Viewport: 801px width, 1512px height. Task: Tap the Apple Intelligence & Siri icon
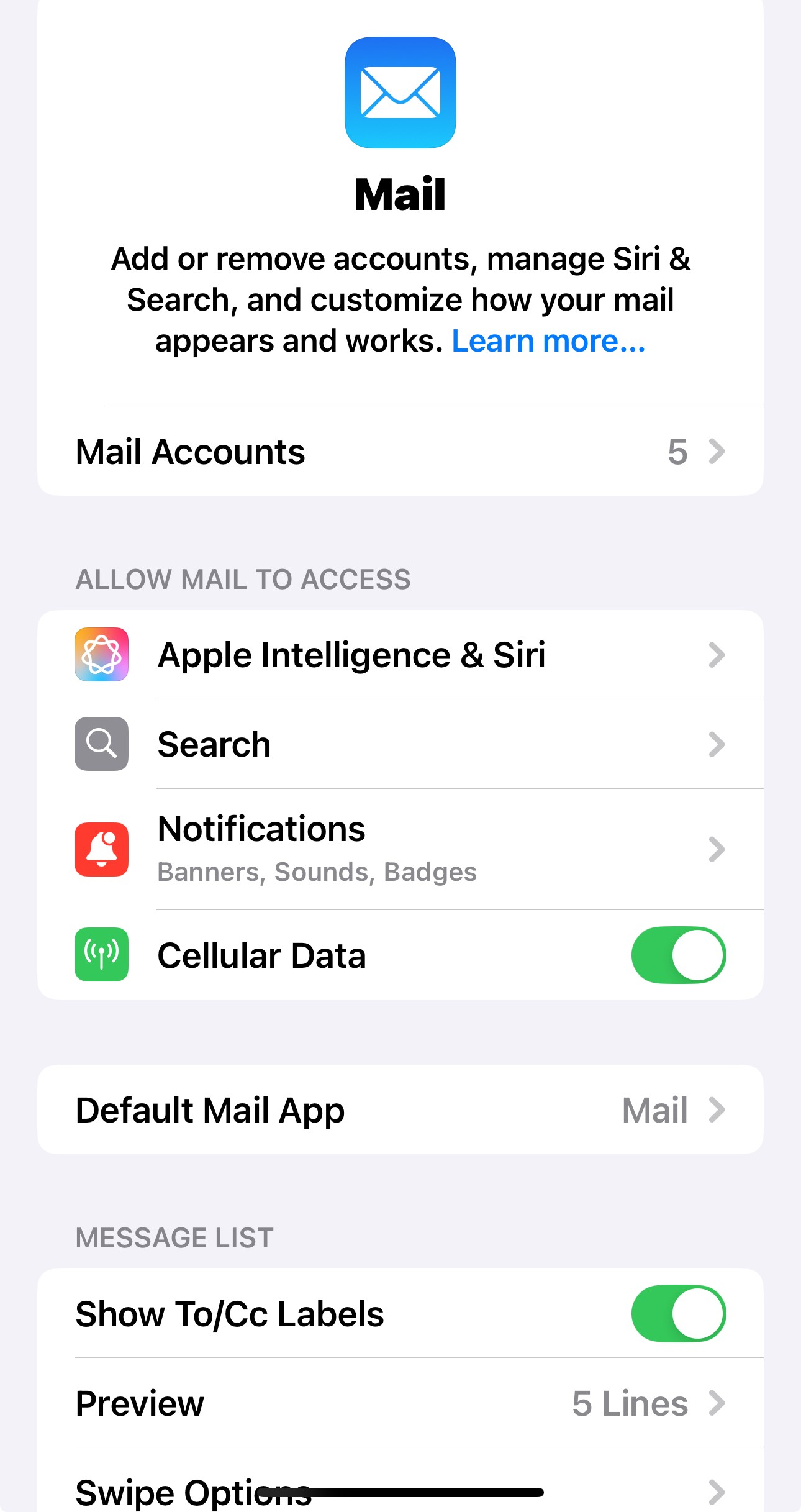click(x=101, y=654)
